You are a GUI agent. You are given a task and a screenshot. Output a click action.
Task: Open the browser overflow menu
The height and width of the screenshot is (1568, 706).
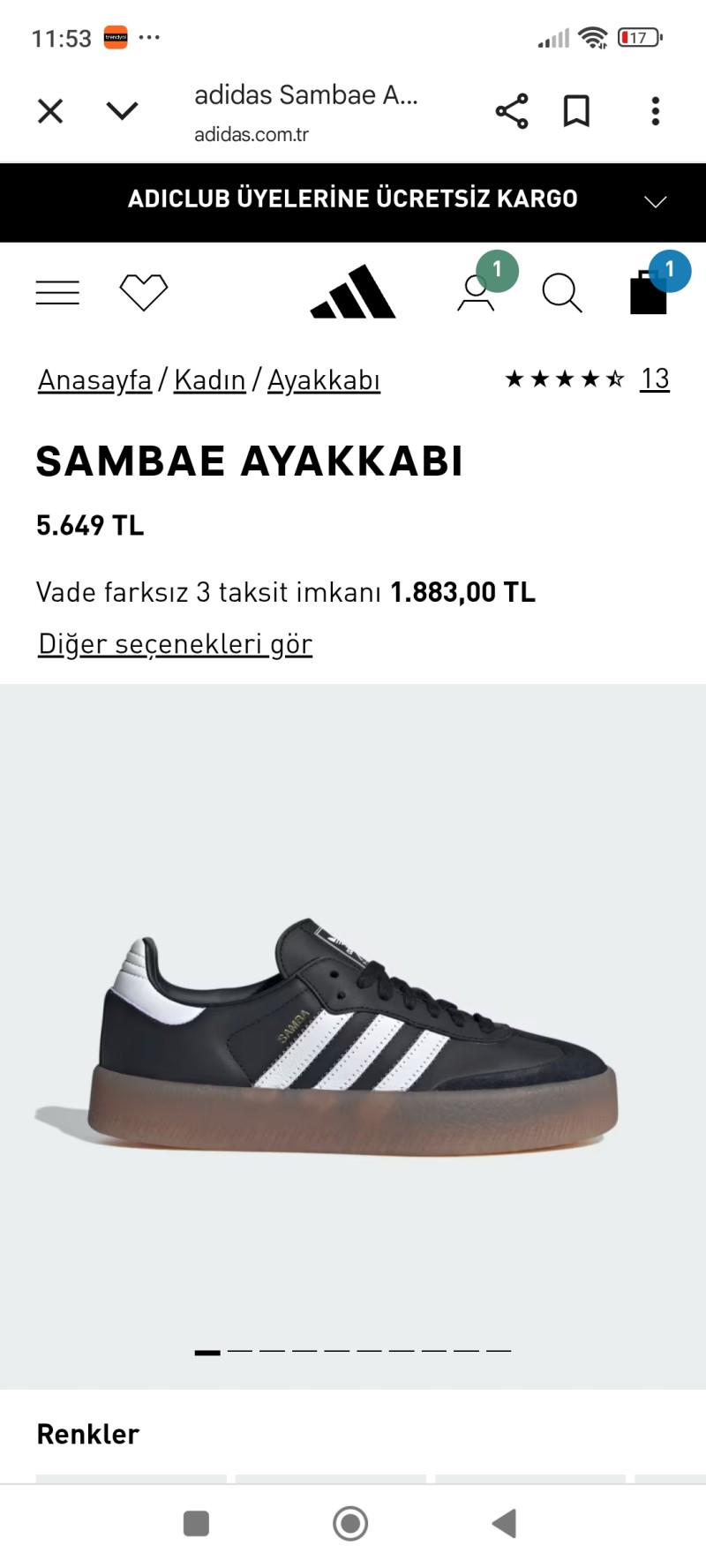coord(655,111)
